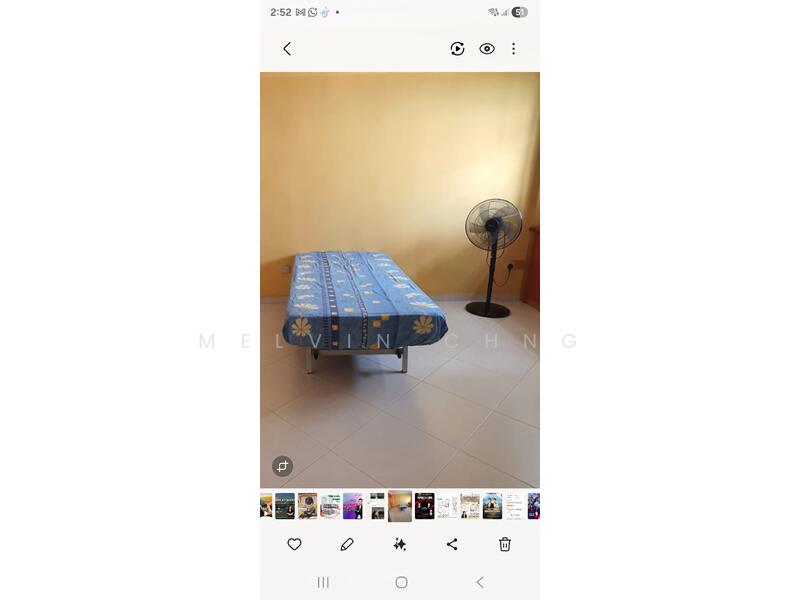This screenshot has width=800, height=600.
Task: Select the first thumbnail in filmstrip
Action: click(x=265, y=506)
